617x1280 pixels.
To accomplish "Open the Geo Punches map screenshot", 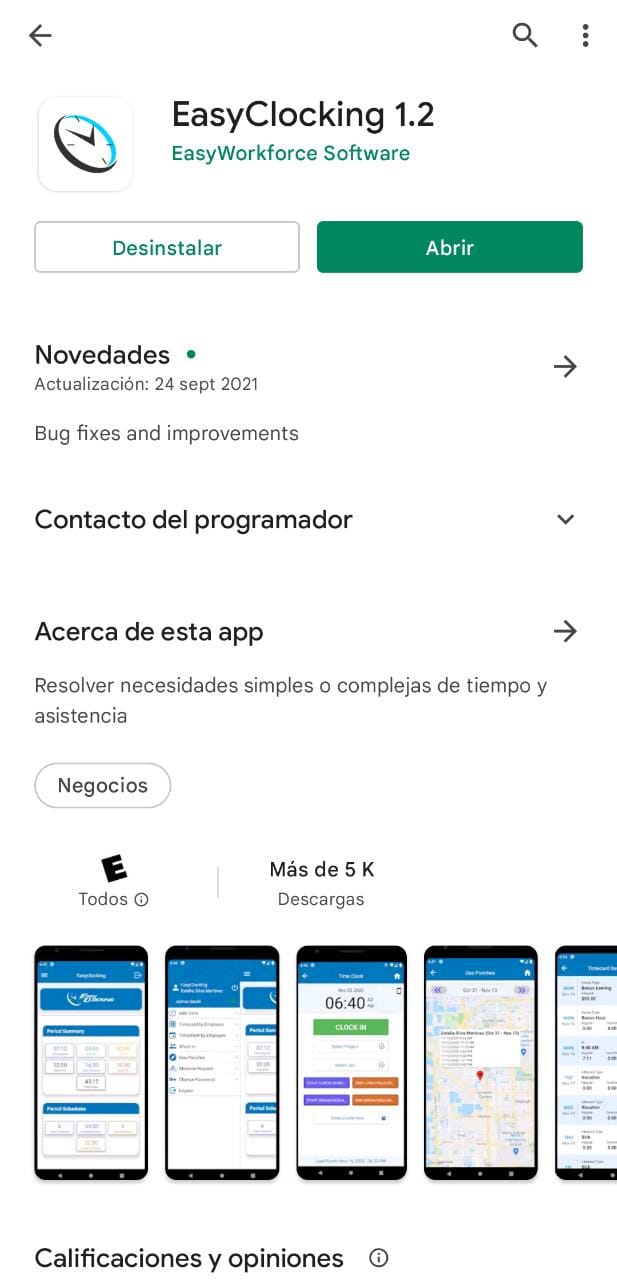I will [480, 1062].
